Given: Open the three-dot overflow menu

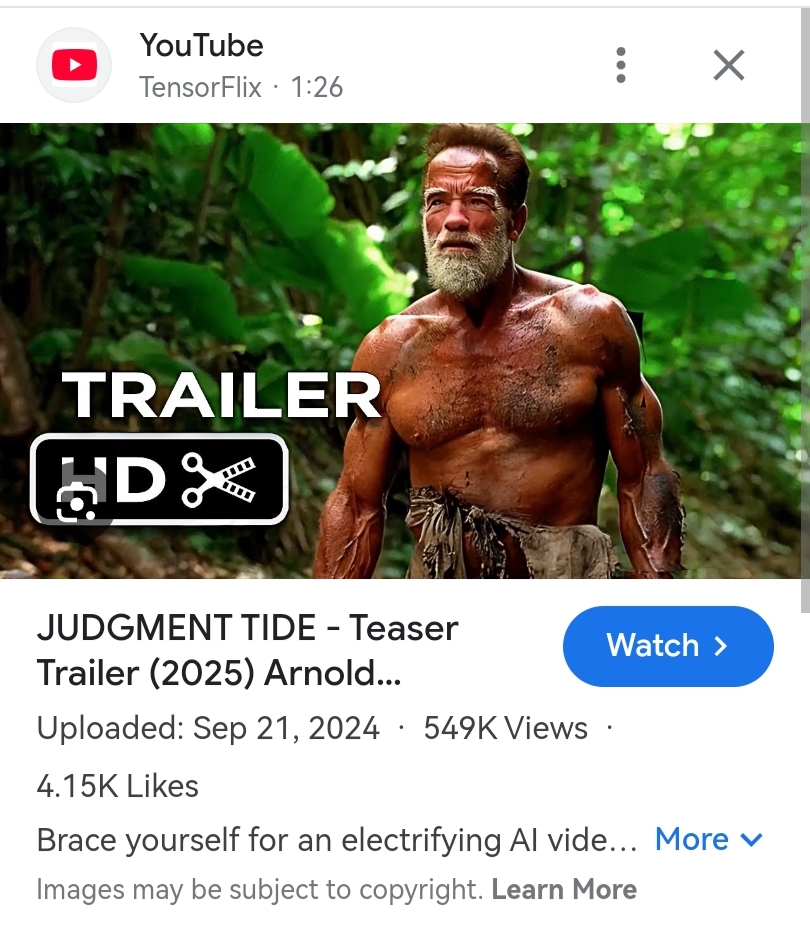Looking at the screenshot, I should click(x=621, y=64).
